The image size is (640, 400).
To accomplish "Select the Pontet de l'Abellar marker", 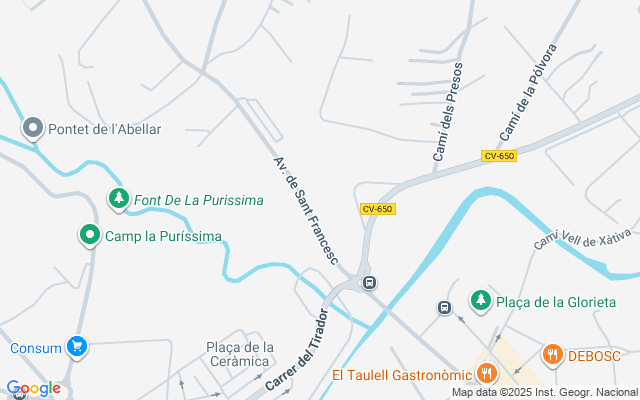I will pyautogui.click(x=33, y=128).
